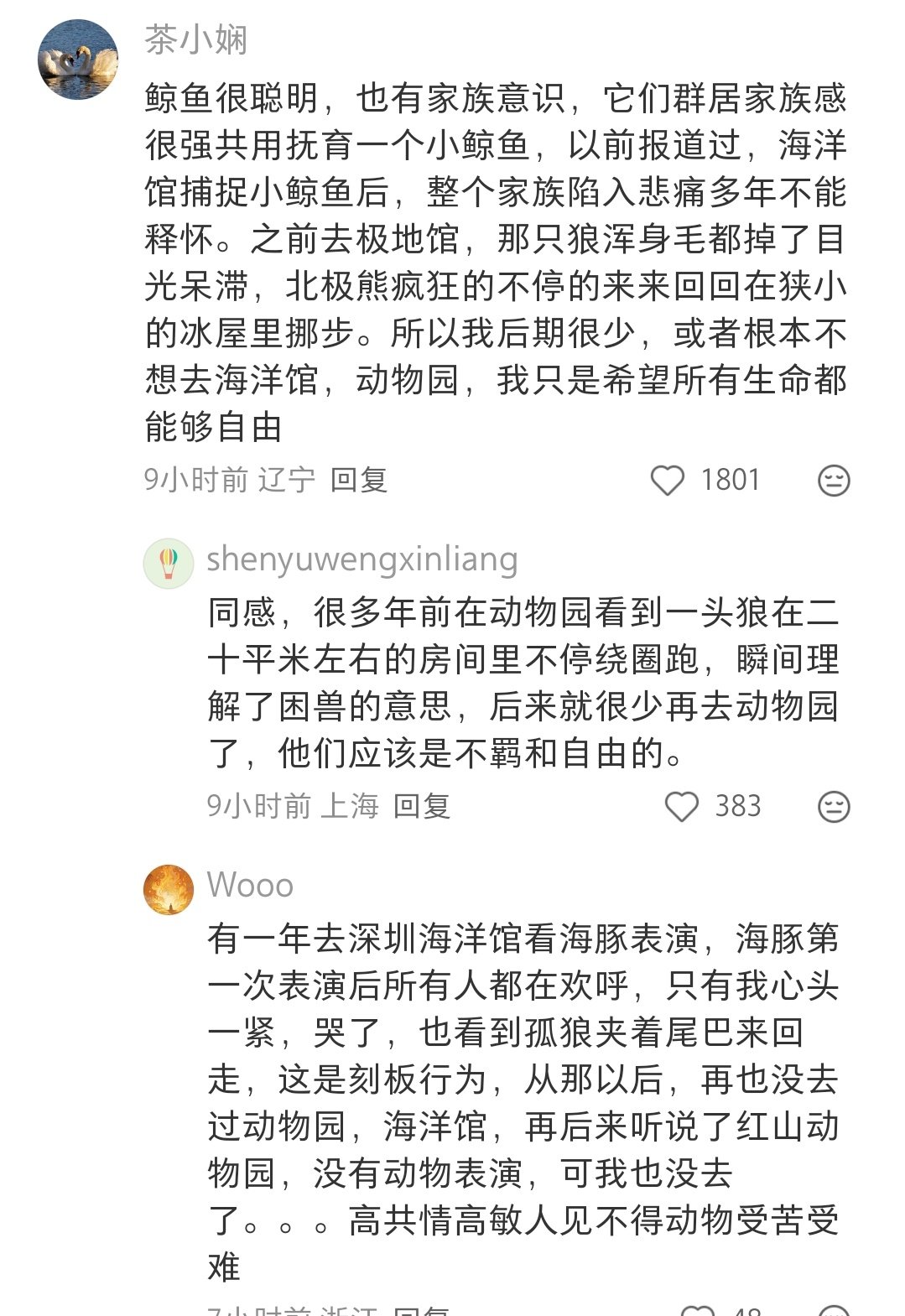Open Wooo's profile avatar
This screenshot has height=1316, width=905.
pos(169,889)
